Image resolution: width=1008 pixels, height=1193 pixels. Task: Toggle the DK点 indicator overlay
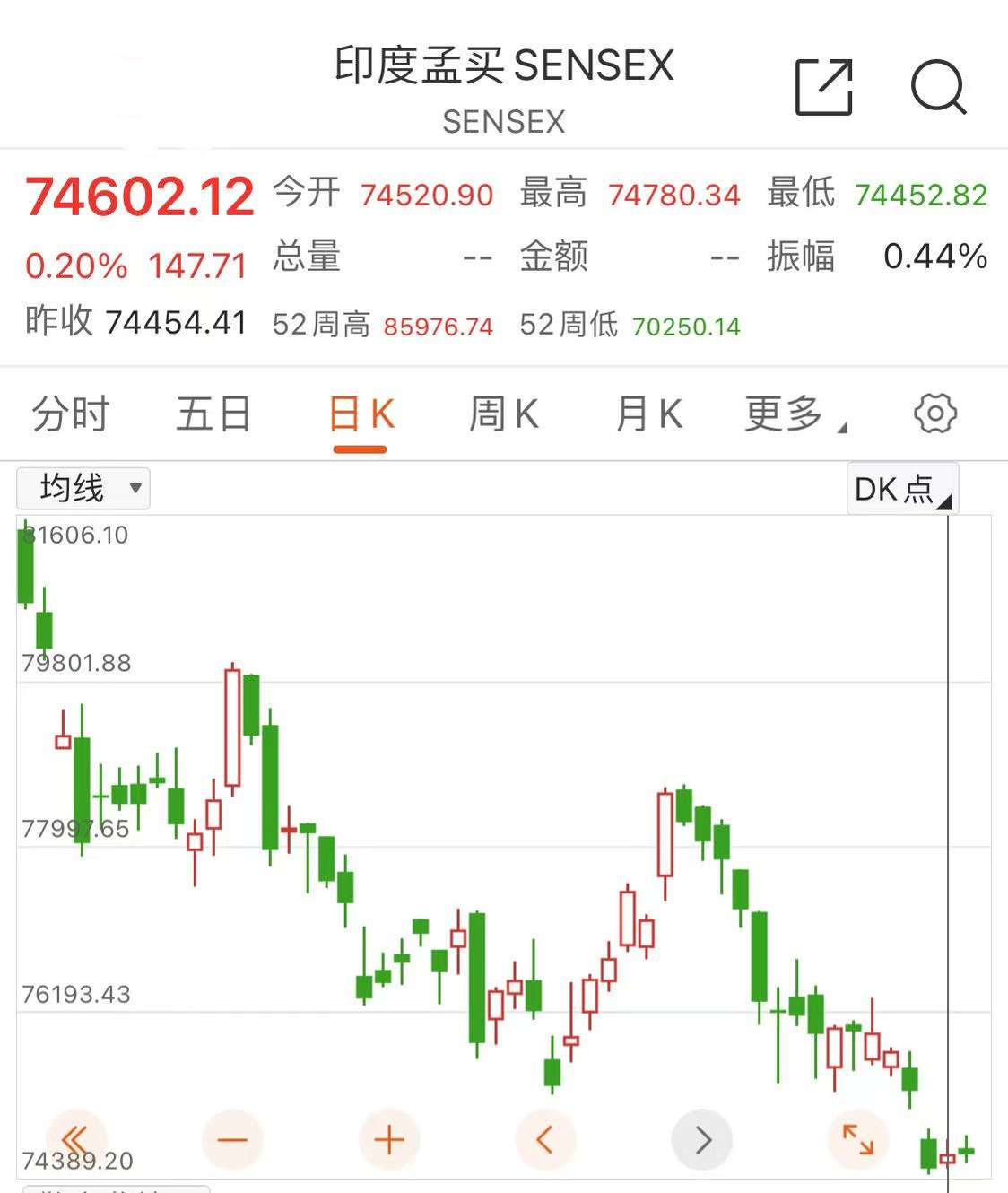coord(899,488)
